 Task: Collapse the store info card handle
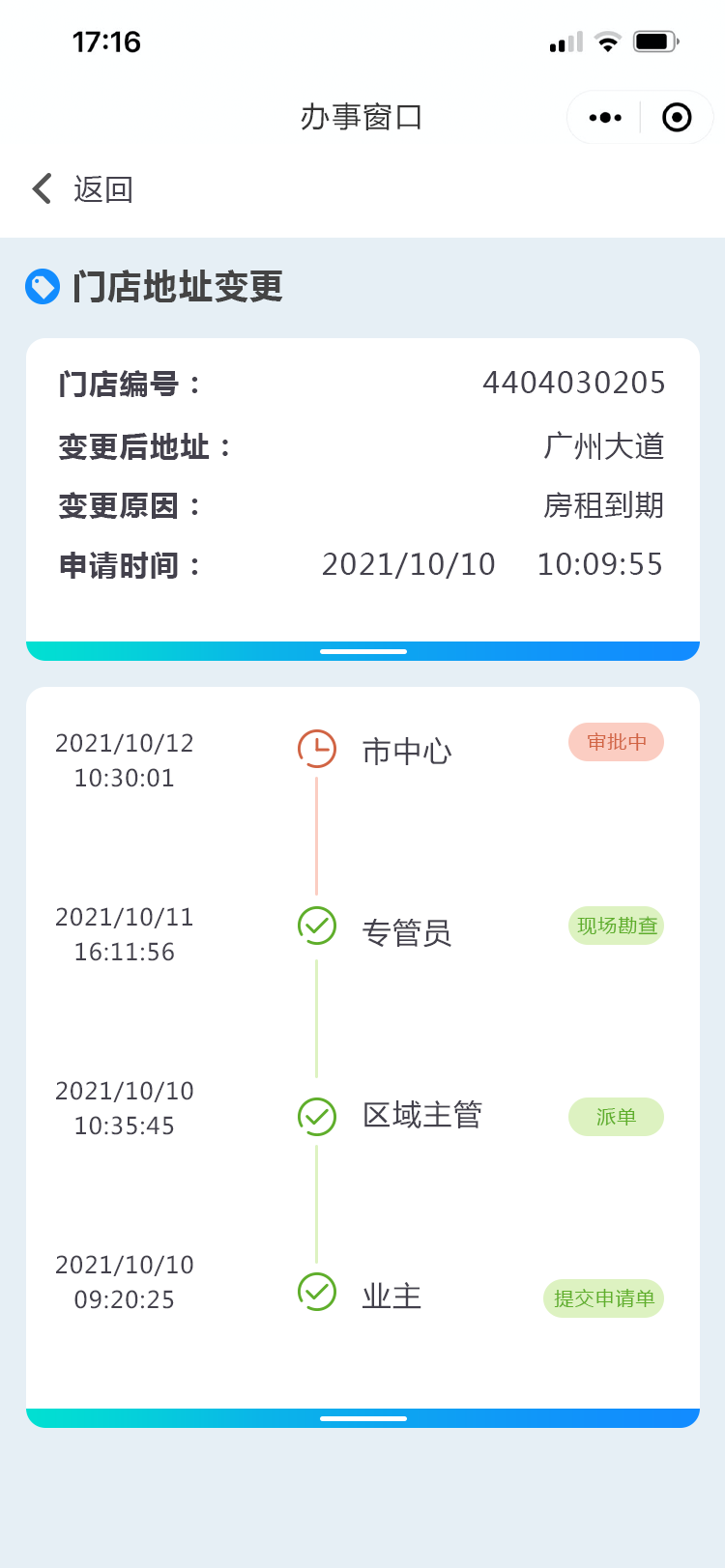point(363,651)
